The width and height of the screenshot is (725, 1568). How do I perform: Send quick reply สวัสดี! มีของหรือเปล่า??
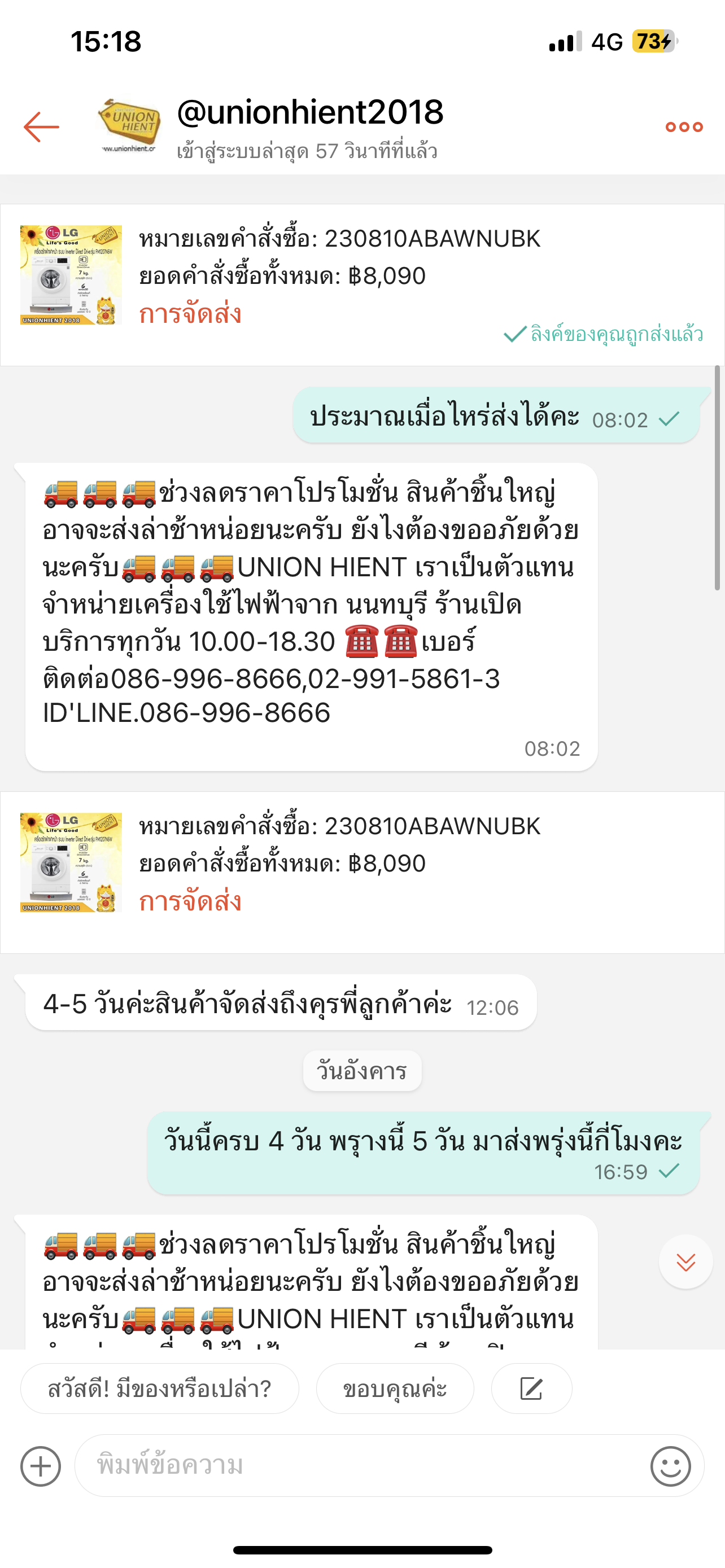pos(159,1390)
